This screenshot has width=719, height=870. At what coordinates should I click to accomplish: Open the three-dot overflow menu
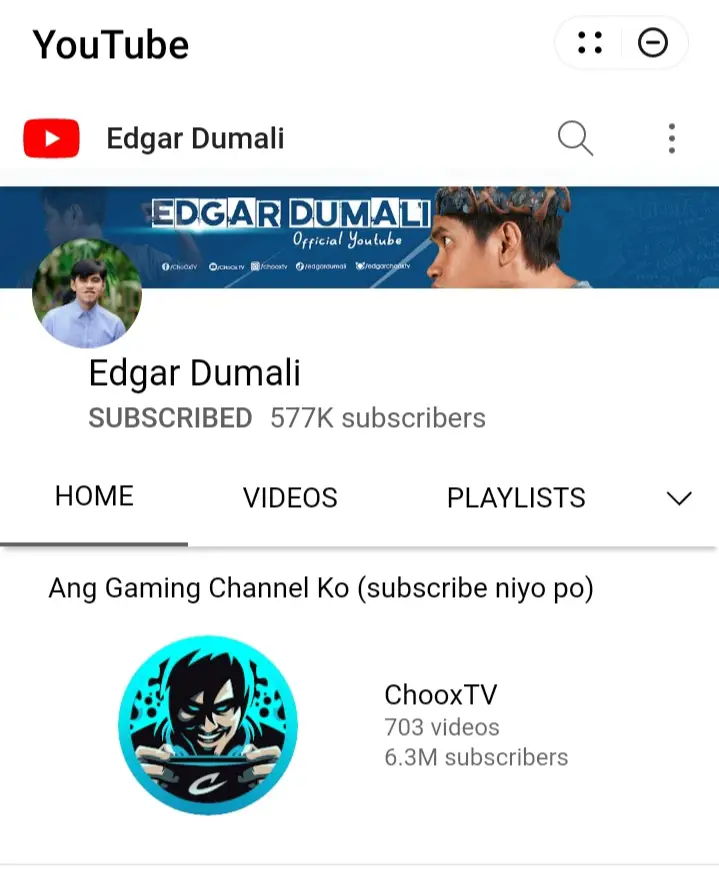(672, 138)
